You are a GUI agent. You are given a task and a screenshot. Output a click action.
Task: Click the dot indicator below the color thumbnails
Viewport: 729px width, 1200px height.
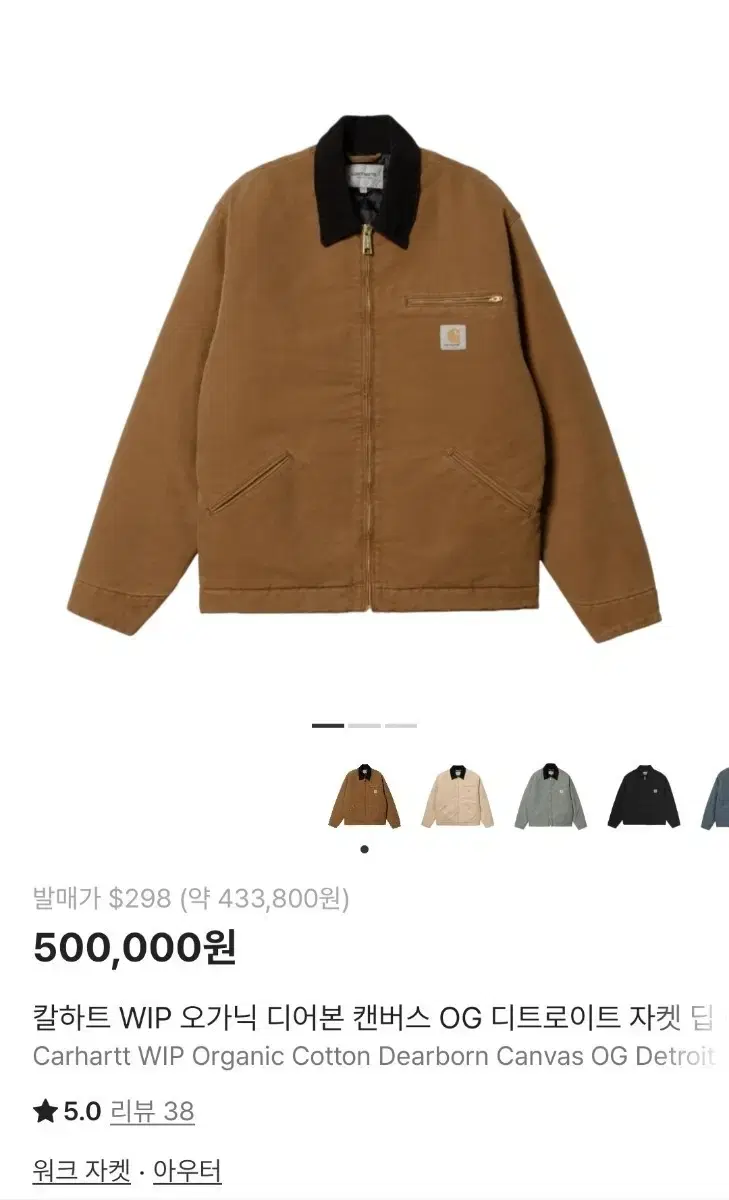click(x=366, y=848)
